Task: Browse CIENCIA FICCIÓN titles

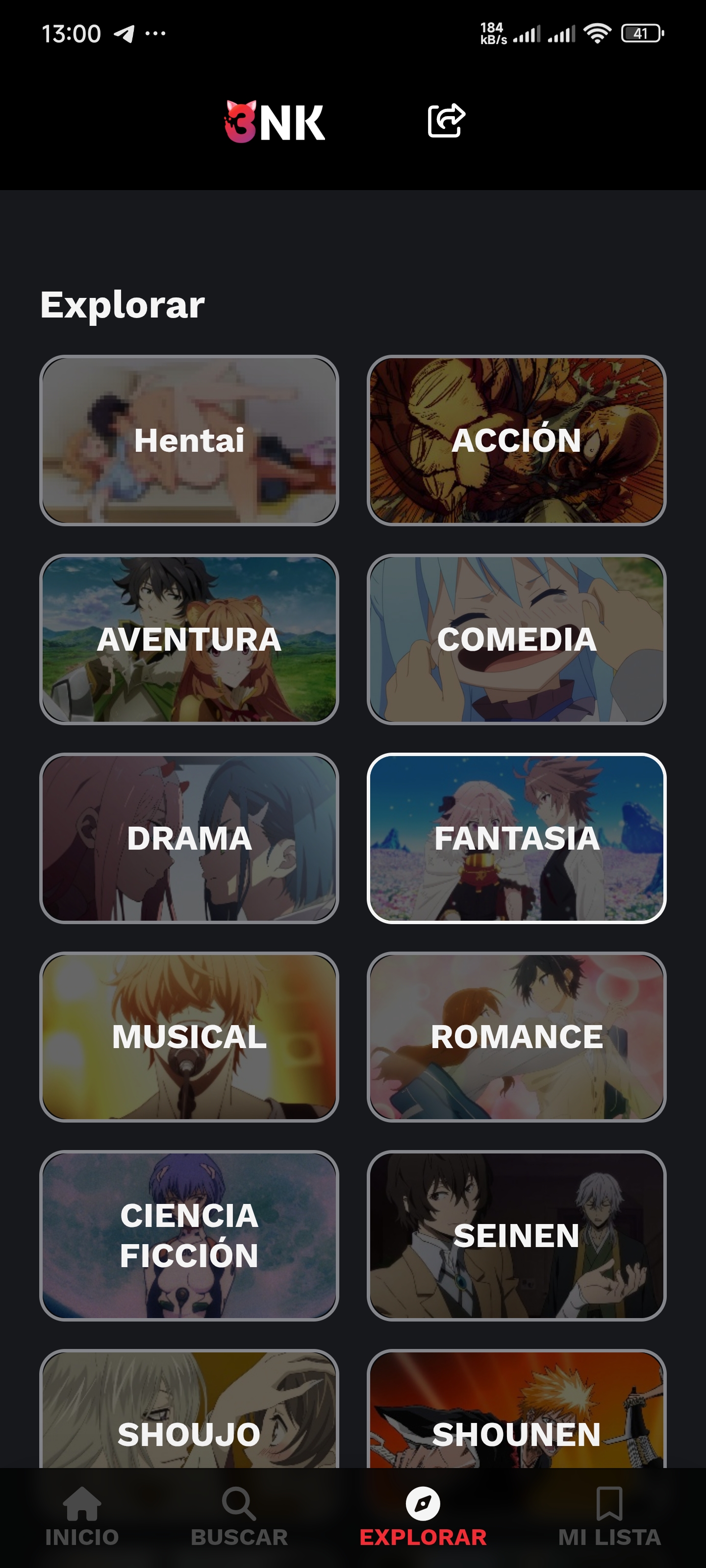Action: click(189, 1235)
